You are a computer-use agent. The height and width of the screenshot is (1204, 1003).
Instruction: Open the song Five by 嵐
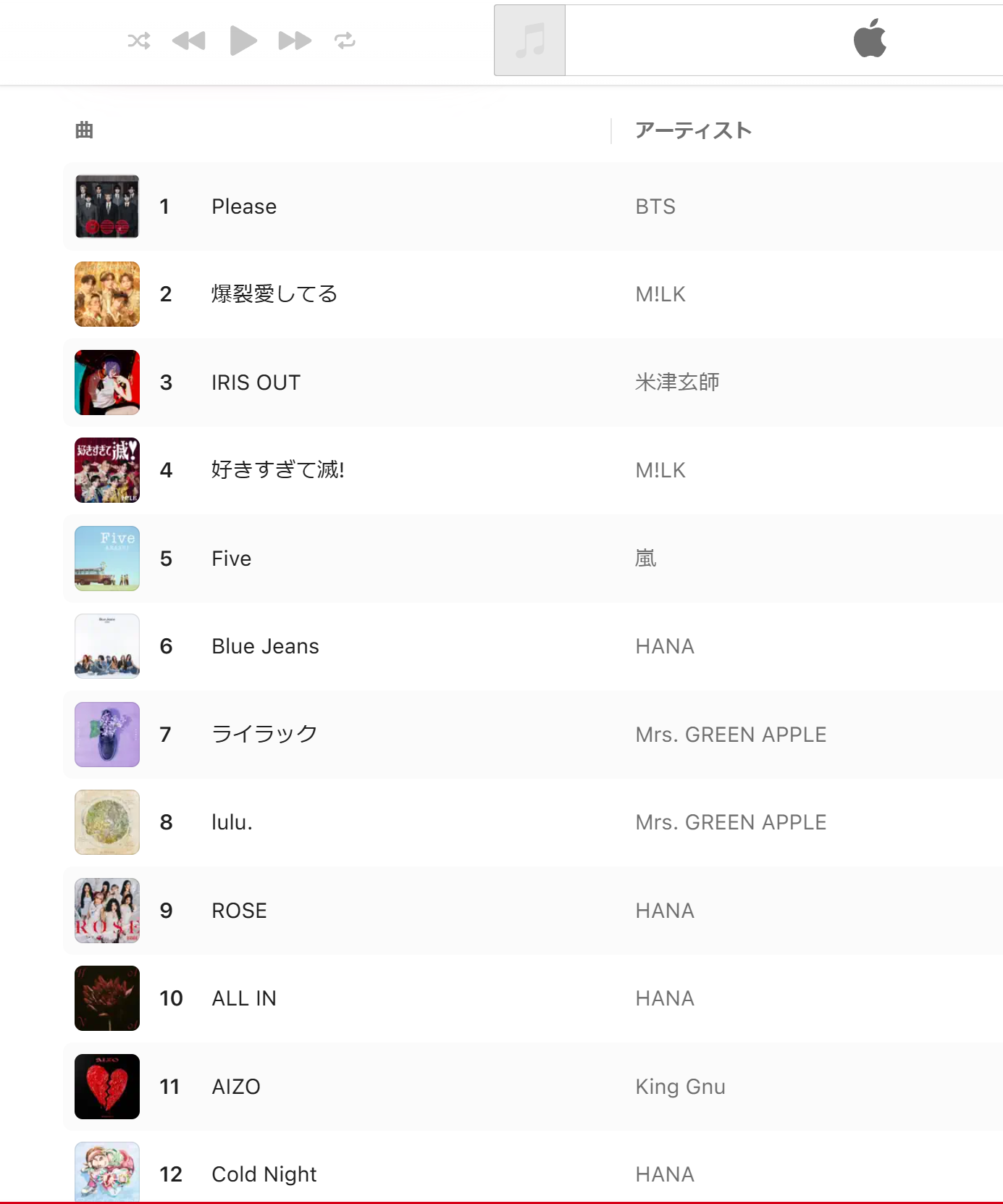[533, 559]
